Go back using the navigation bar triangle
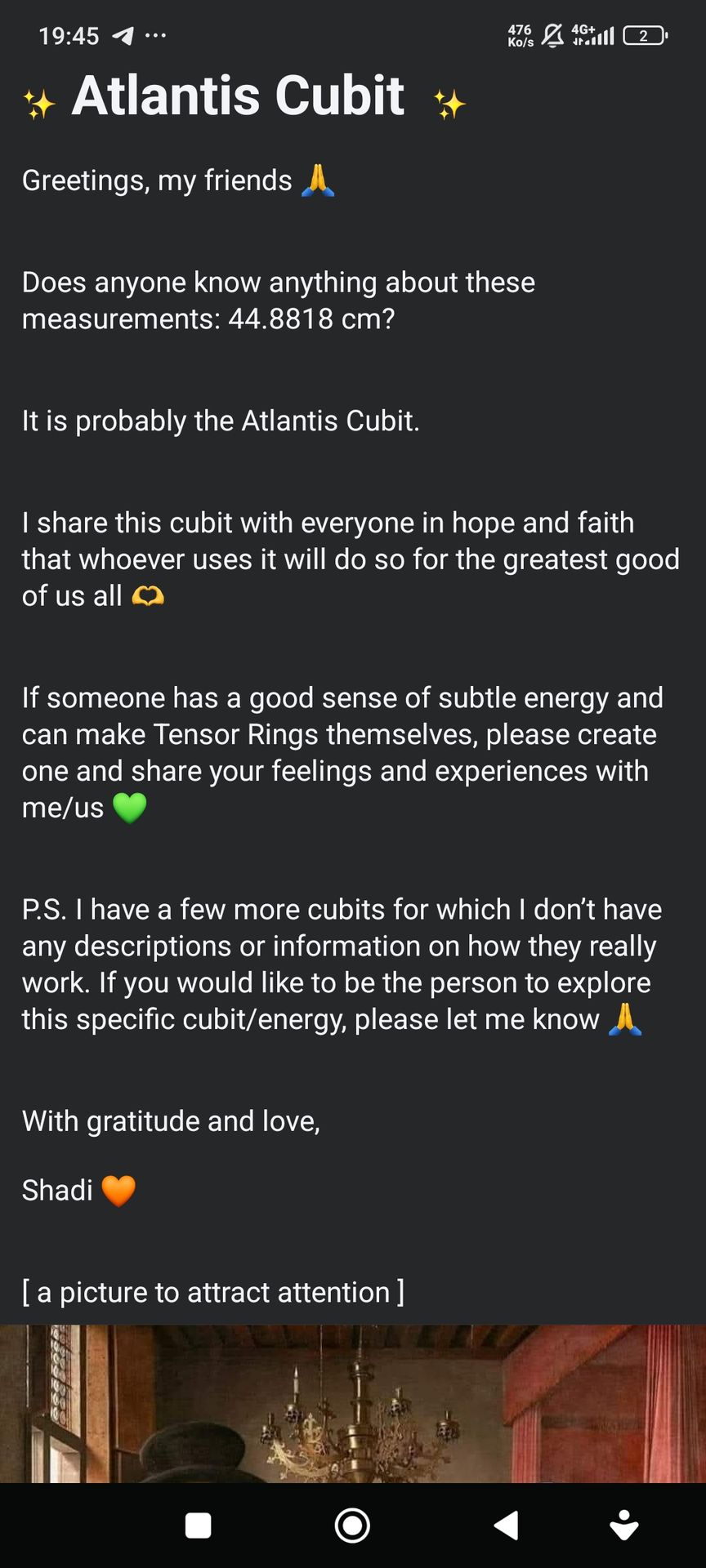 [x=507, y=1525]
